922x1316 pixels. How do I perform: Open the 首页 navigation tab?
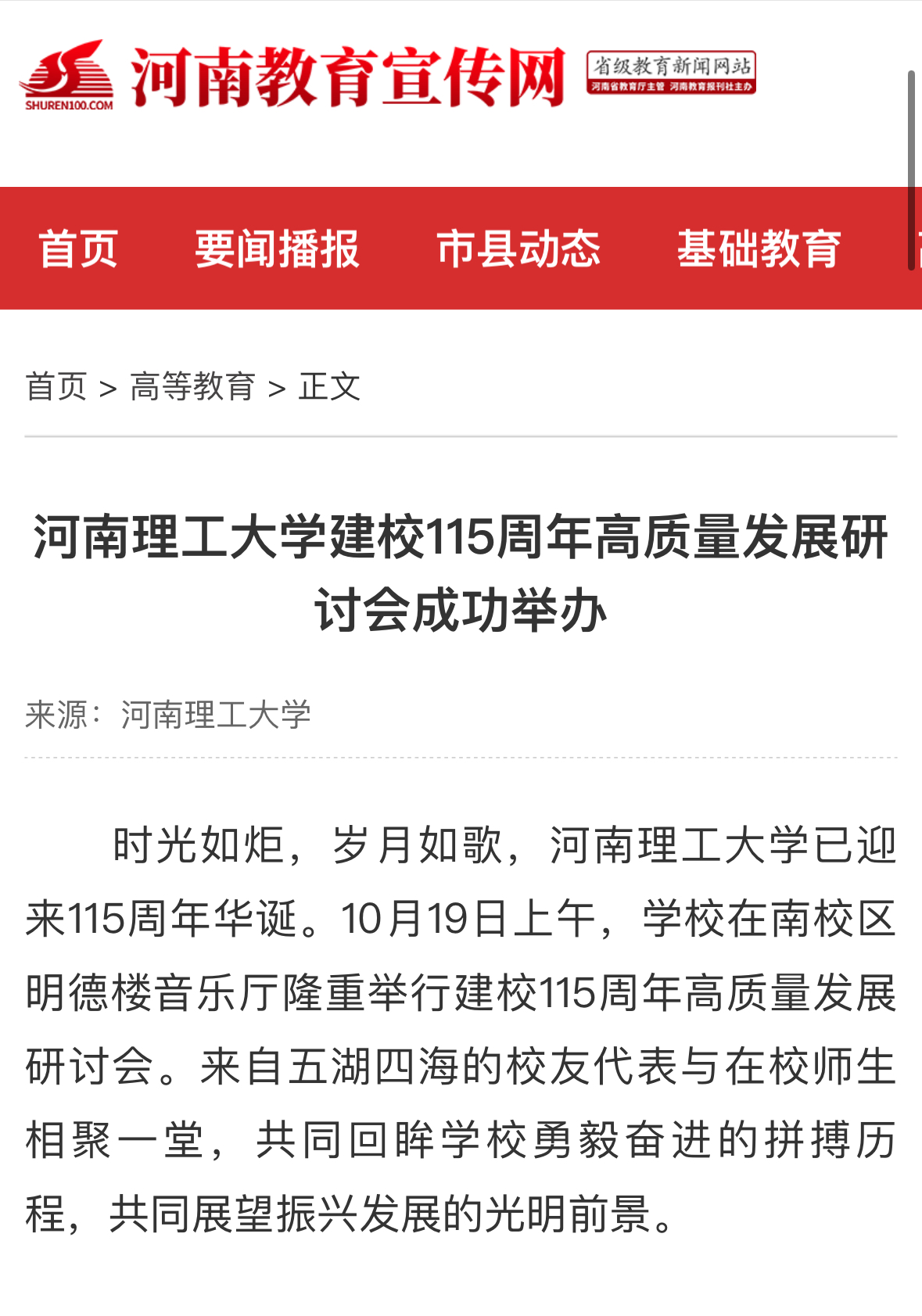point(78,249)
